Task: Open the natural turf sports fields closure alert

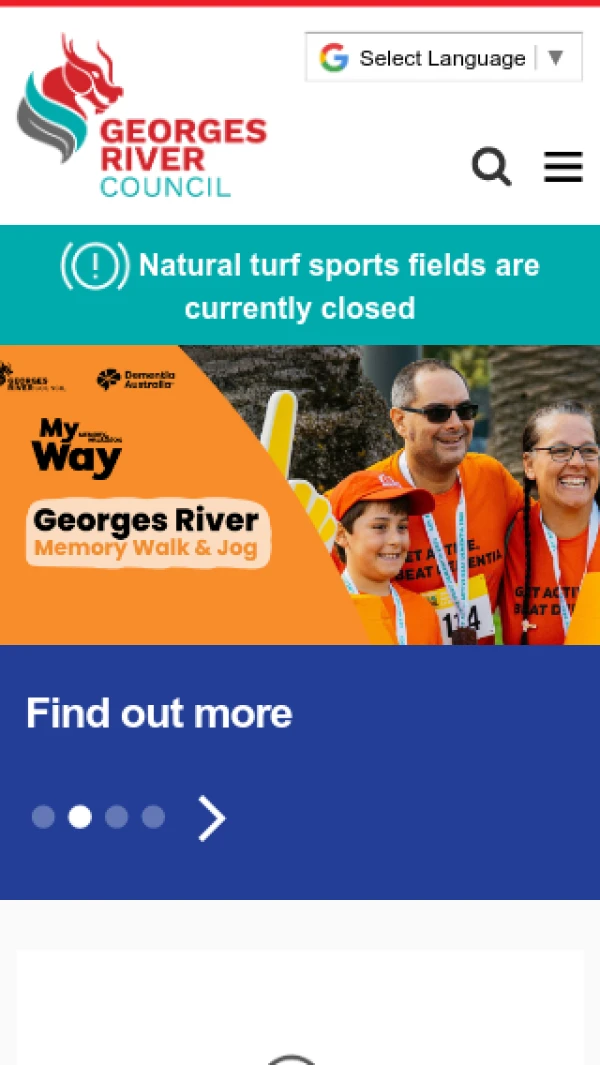Action: [300, 286]
